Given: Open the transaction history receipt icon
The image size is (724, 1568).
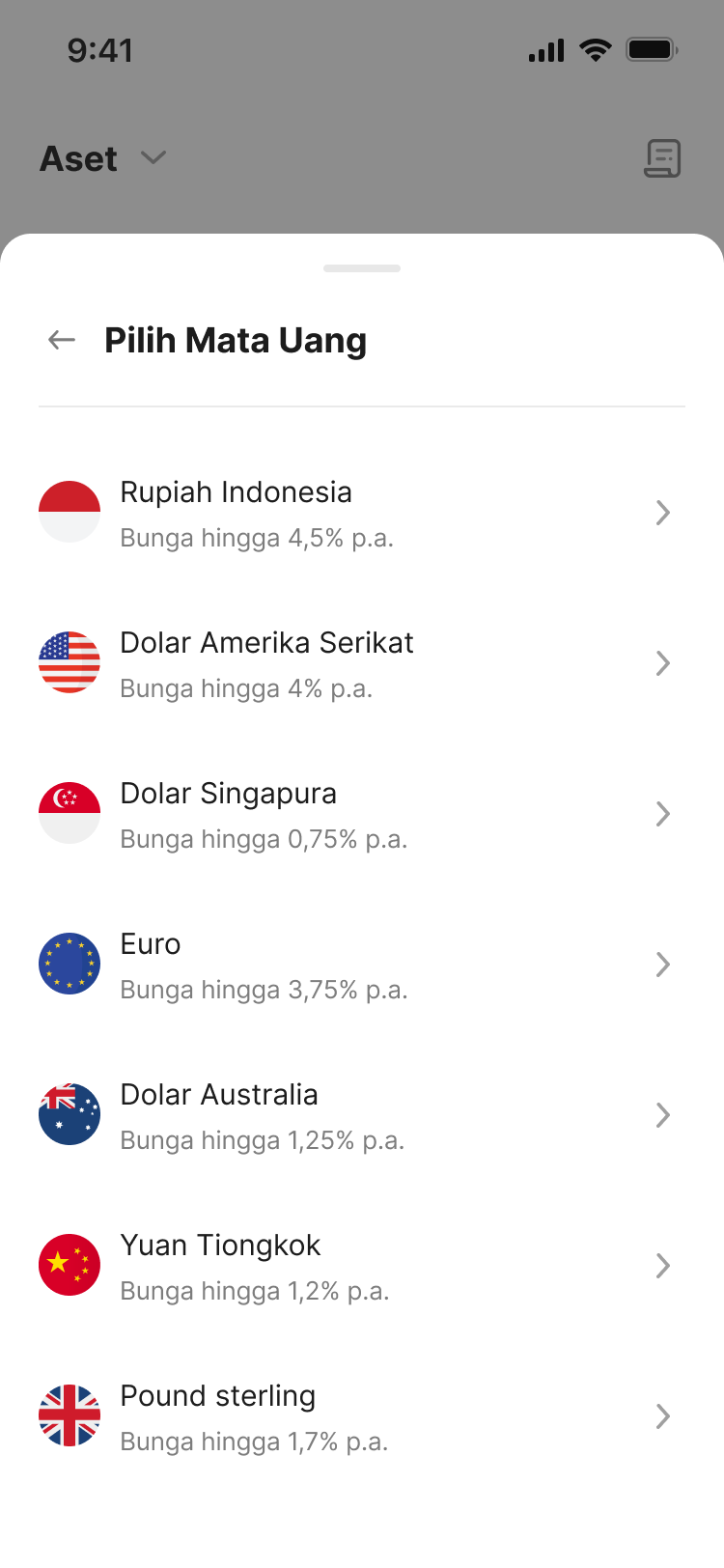Looking at the screenshot, I should [x=662, y=158].
